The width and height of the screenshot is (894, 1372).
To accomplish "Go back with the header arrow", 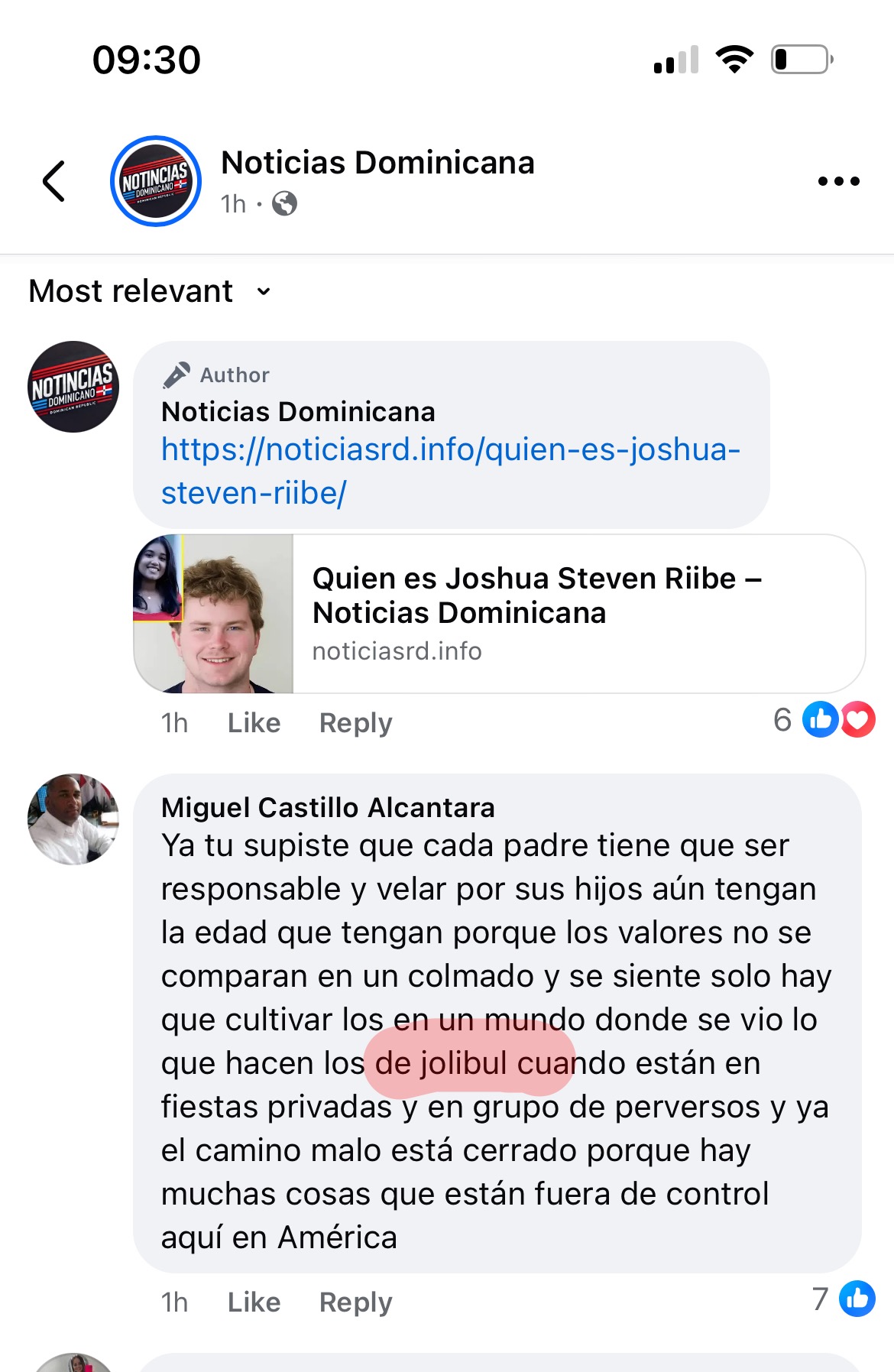I will [54, 182].
